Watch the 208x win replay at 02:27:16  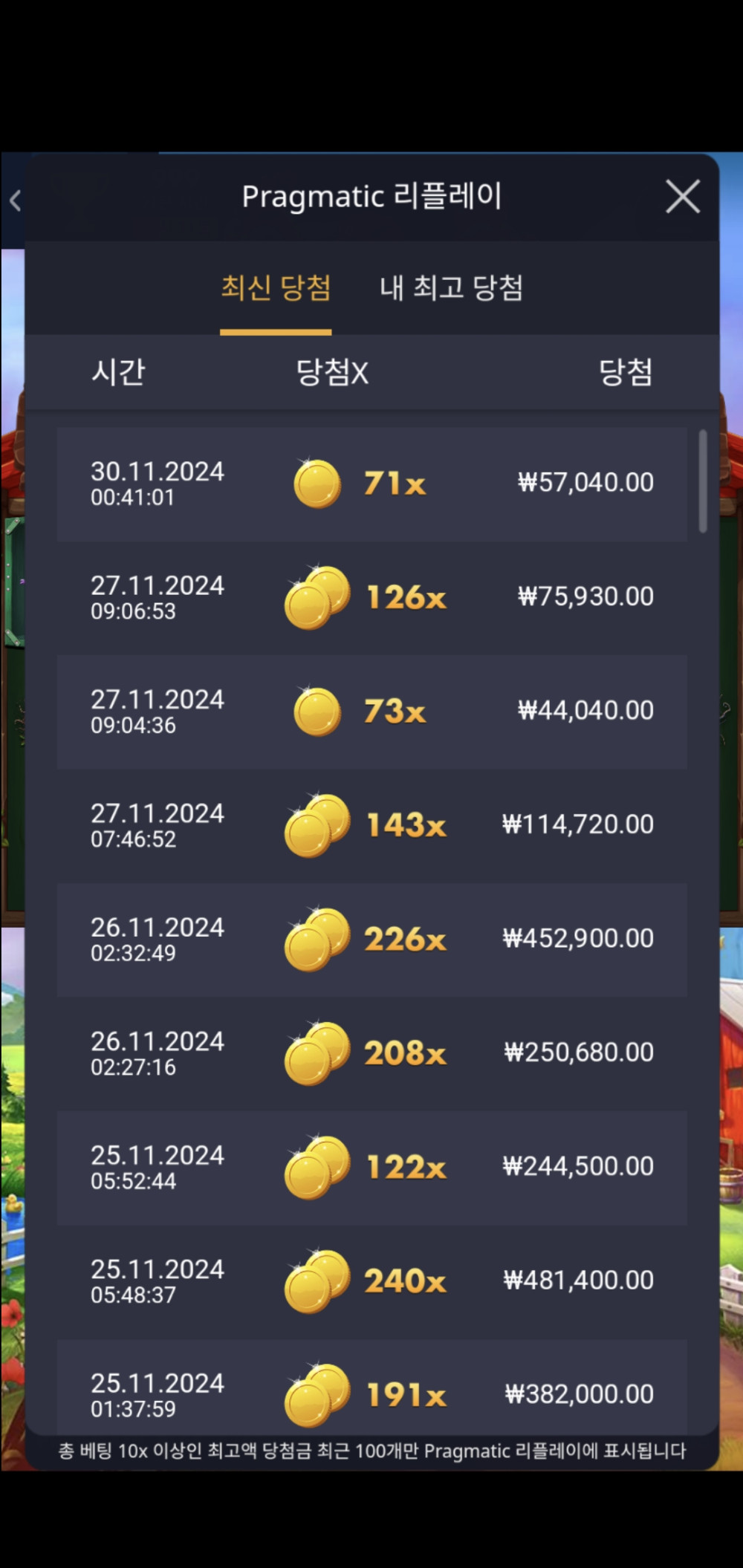(x=371, y=1053)
